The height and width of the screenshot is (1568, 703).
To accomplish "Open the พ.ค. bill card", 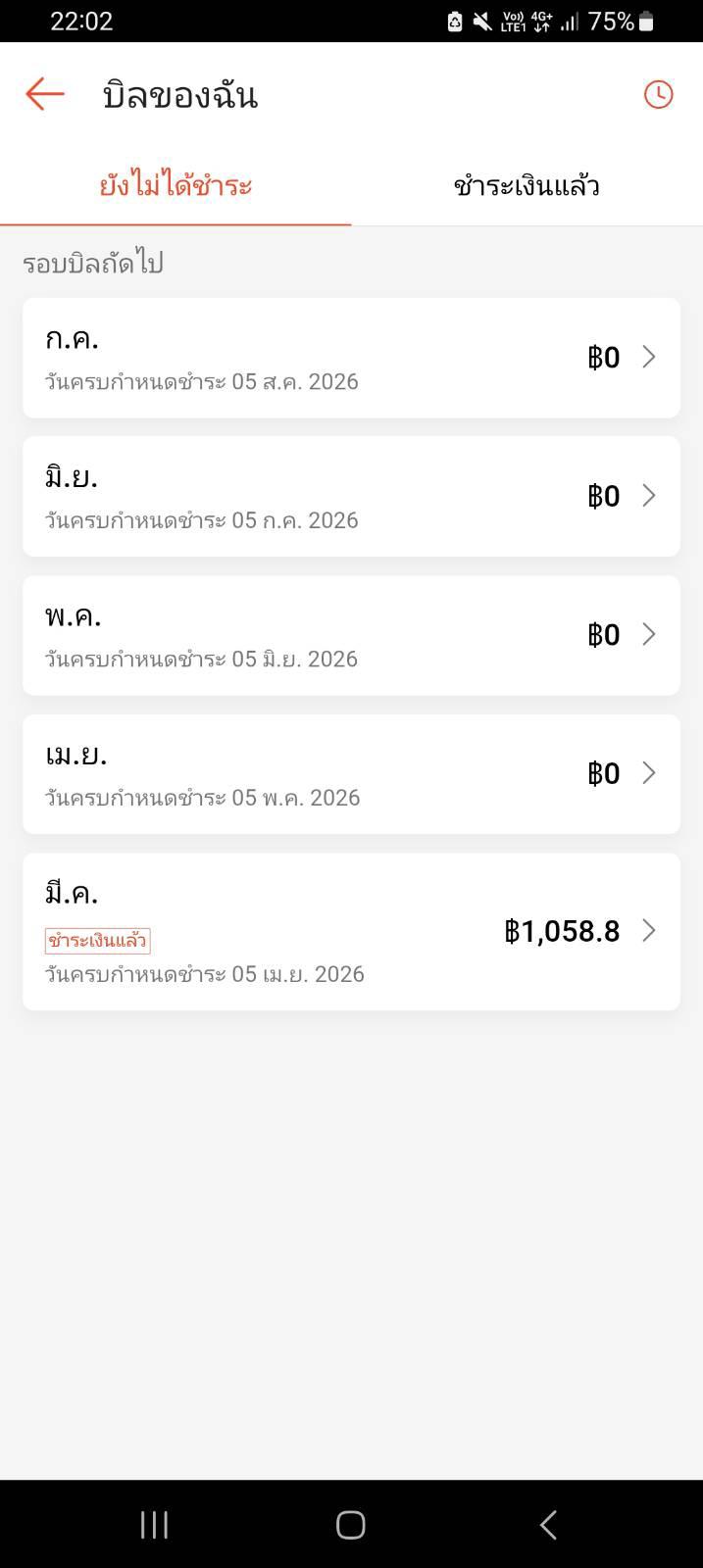I will pyautogui.click(x=351, y=635).
